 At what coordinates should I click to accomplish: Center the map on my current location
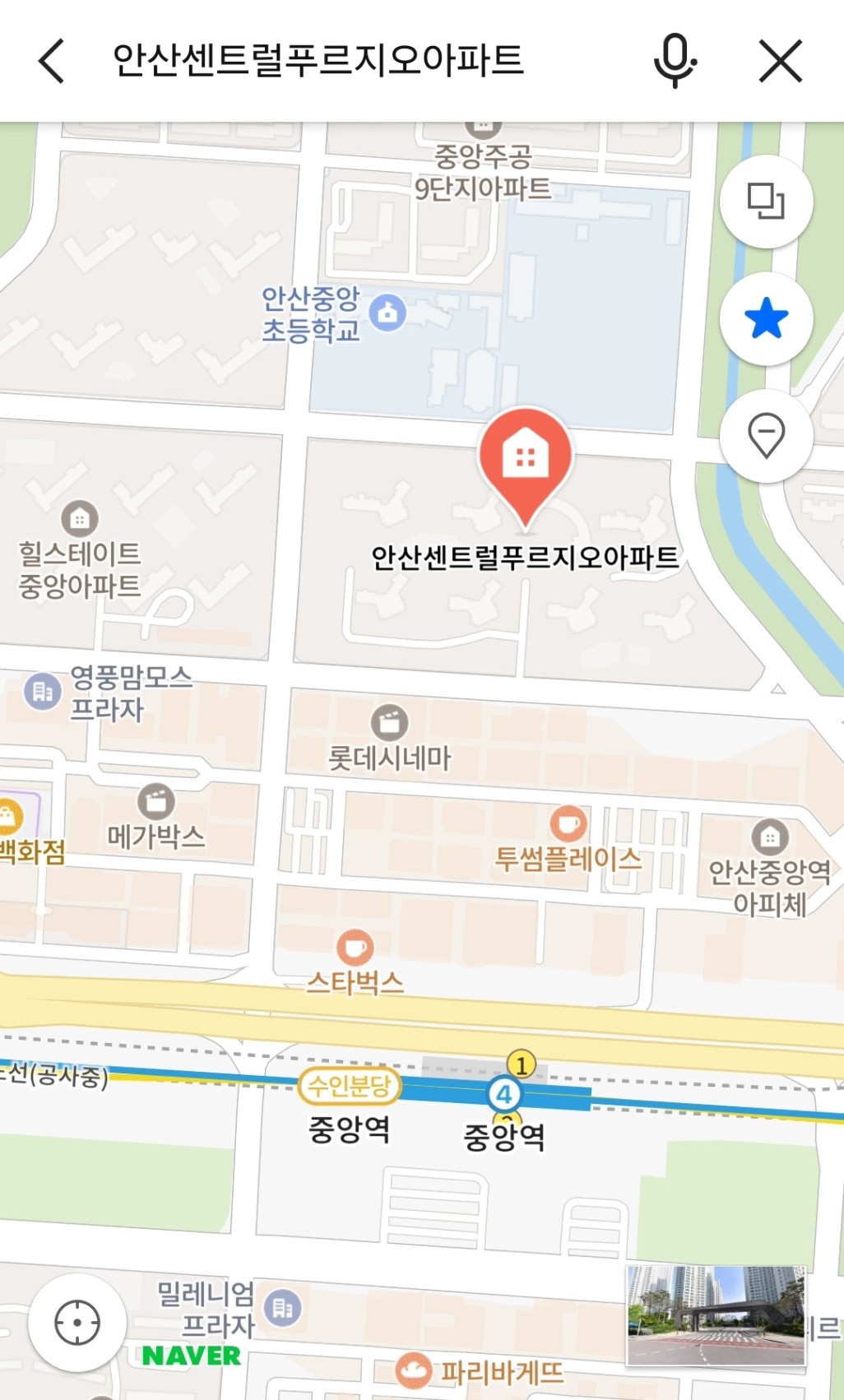tap(77, 1323)
